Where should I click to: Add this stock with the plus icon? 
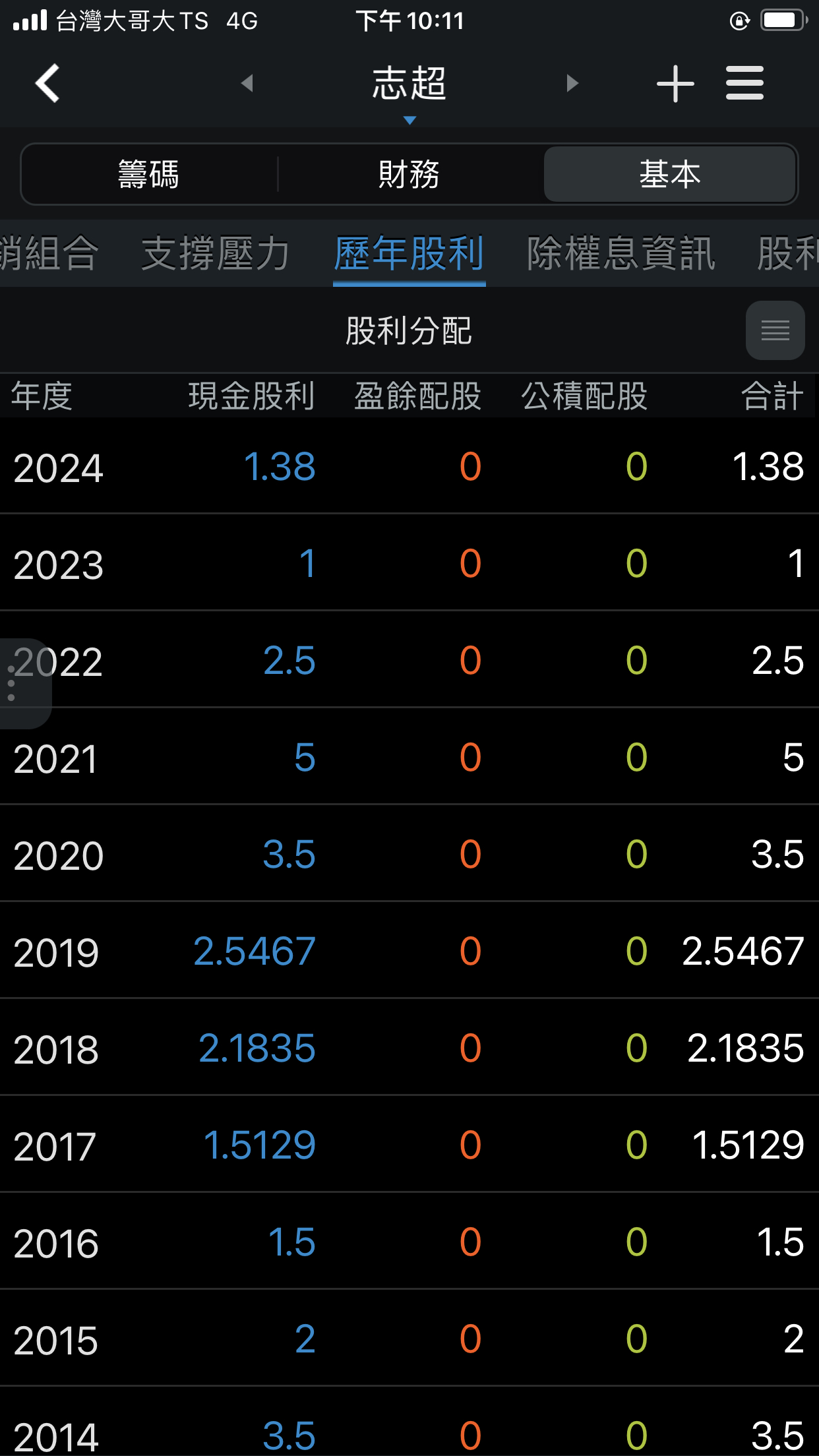pos(675,84)
